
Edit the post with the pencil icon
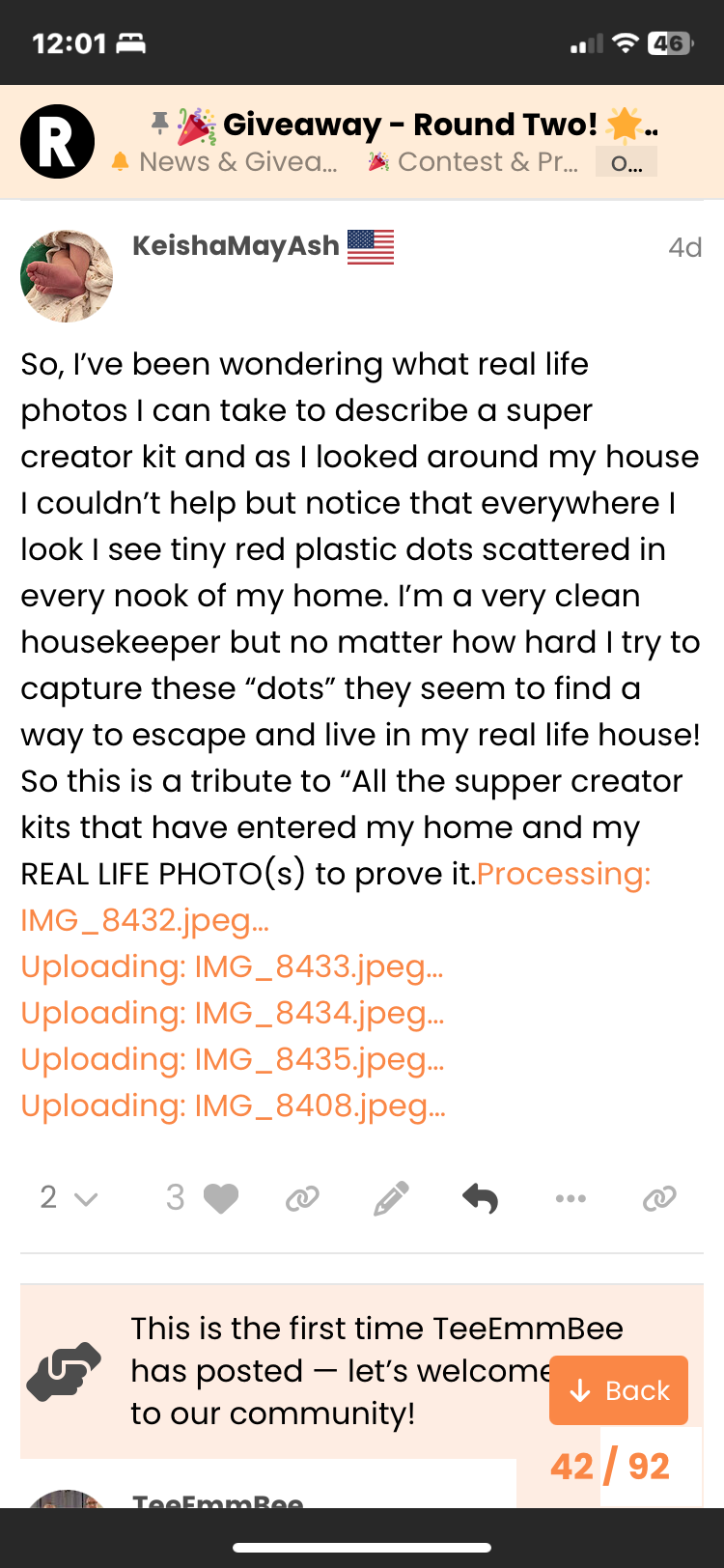391,1198
